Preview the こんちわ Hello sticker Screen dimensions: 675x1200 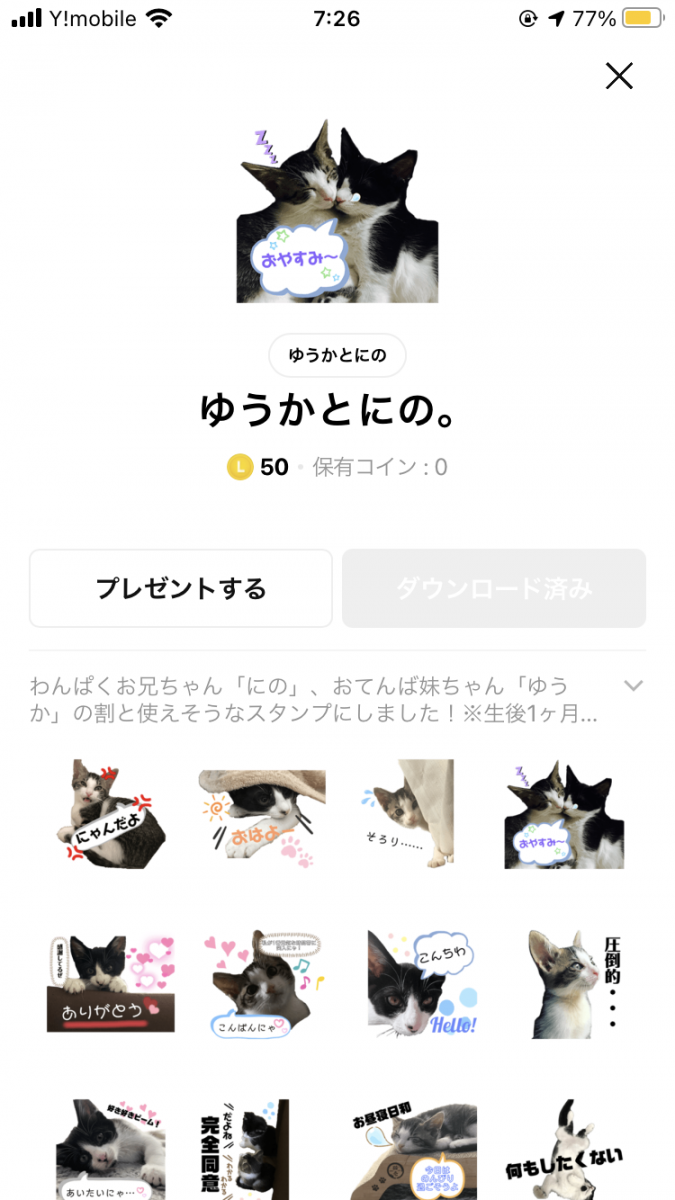click(x=418, y=983)
